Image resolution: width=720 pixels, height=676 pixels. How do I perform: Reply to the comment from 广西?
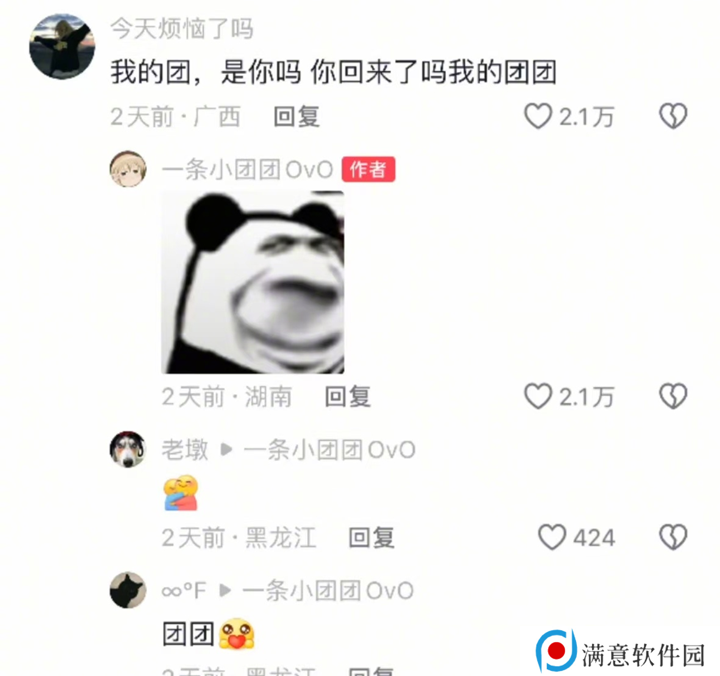coord(296,116)
